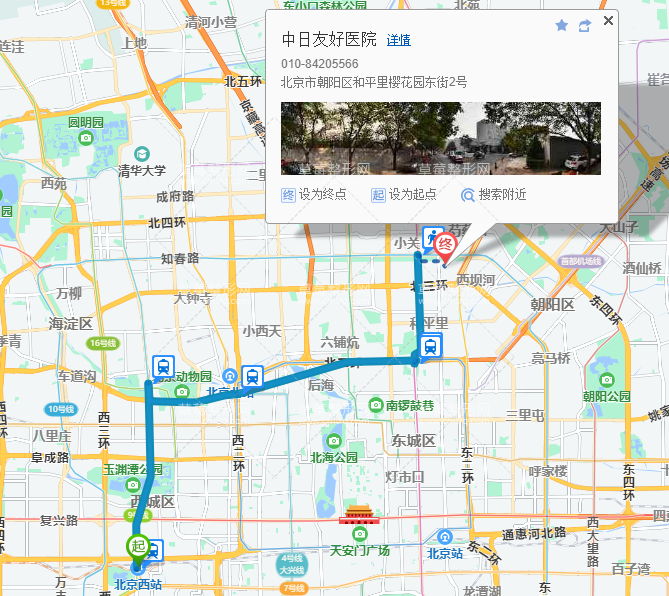Set this hospital as destination (设为终点)
Screen dimensions: 669x596
coord(314,195)
